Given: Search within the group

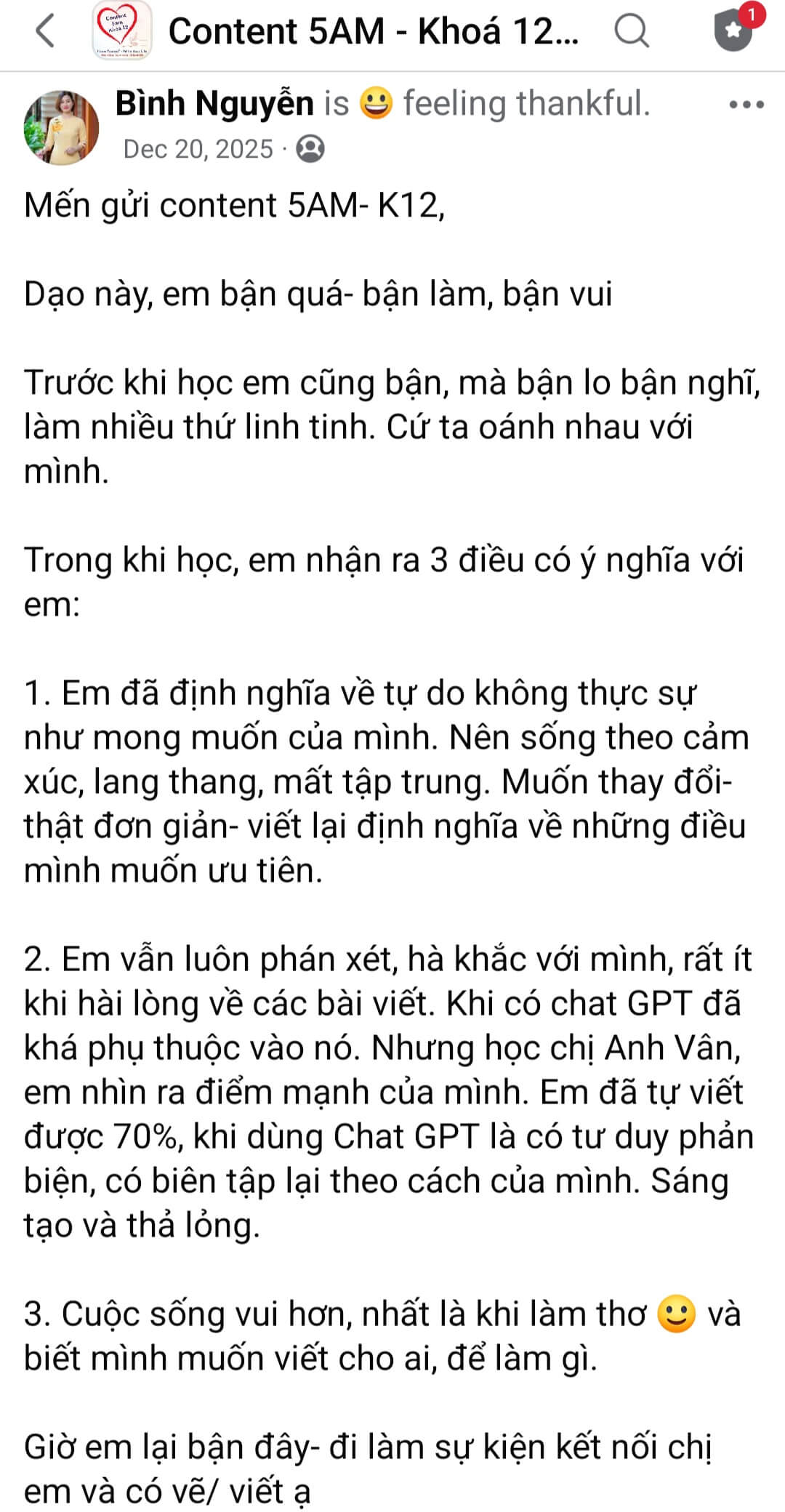Looking at the screenshot, I should click(631, 31).
